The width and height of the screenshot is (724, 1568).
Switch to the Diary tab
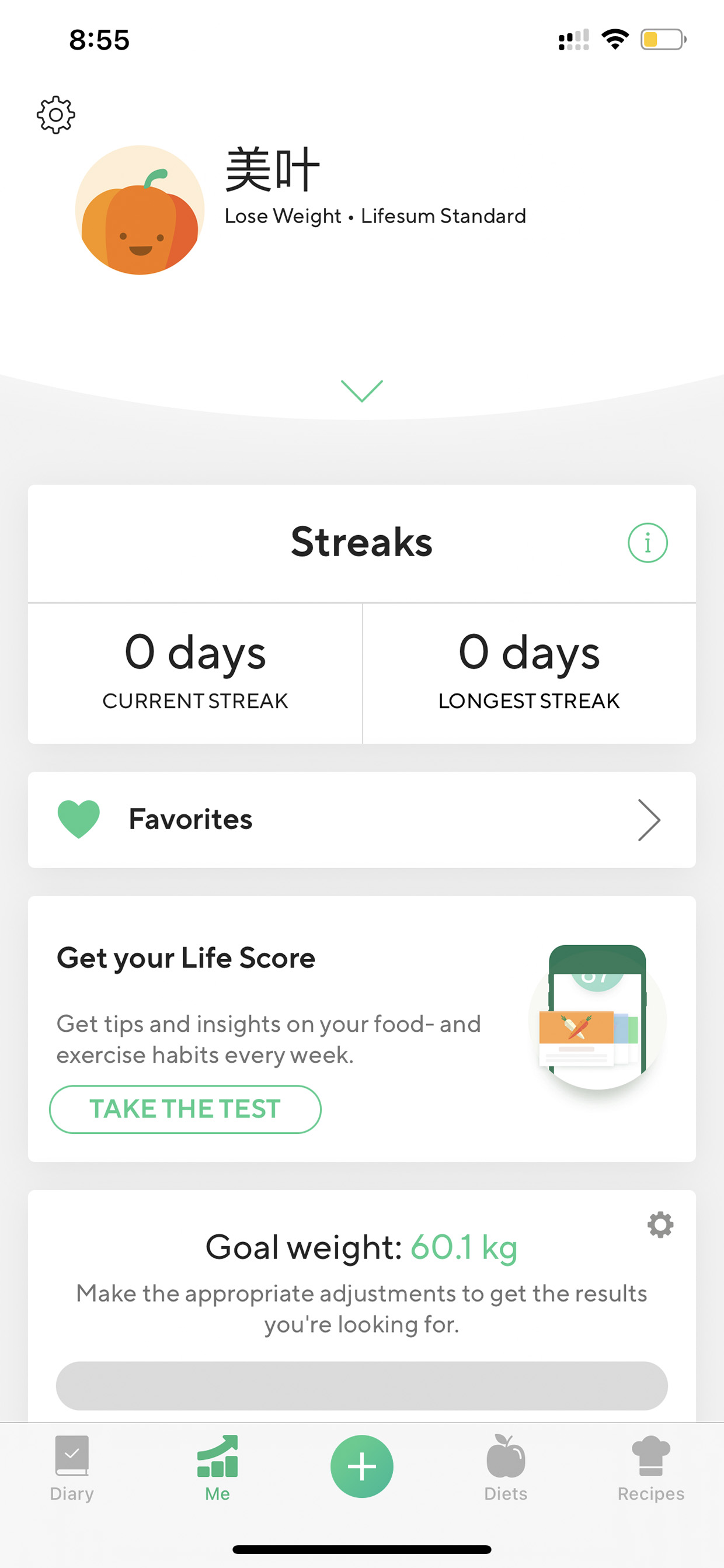pos(72,1468)
